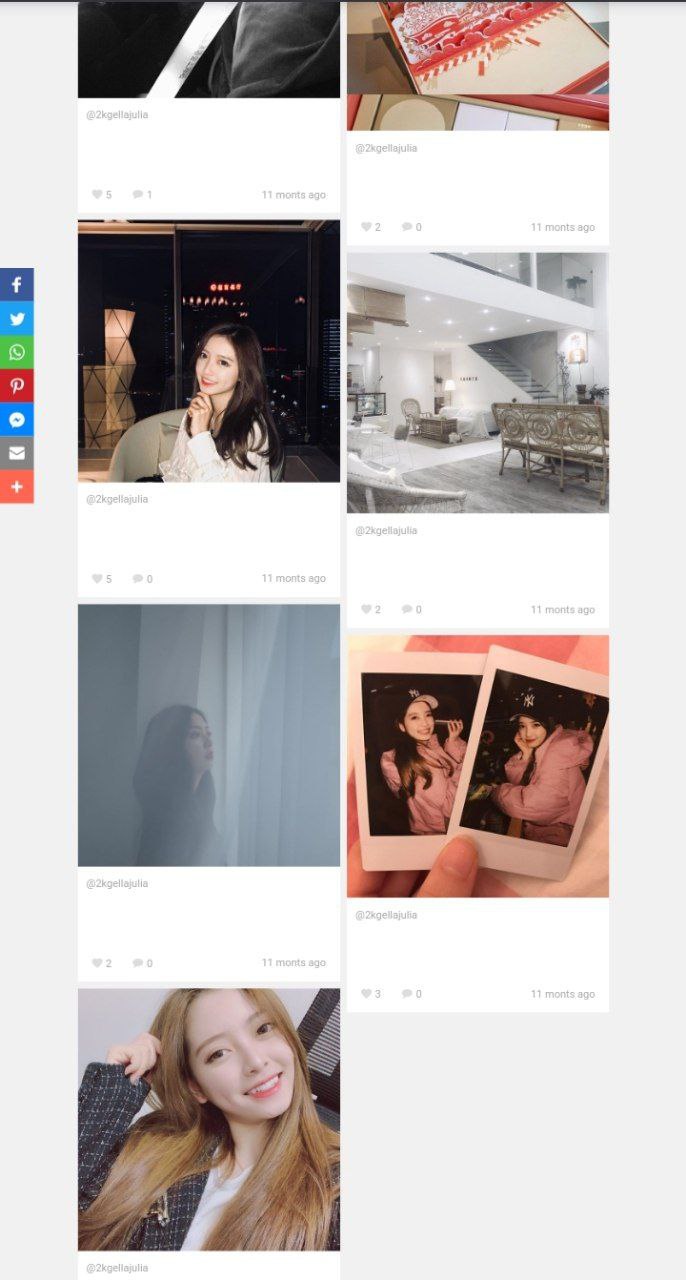The image size is (686, 1280).
Task: Open comments on the foggy curtain post
Action: pyautogui.click(x=138, y=963)
